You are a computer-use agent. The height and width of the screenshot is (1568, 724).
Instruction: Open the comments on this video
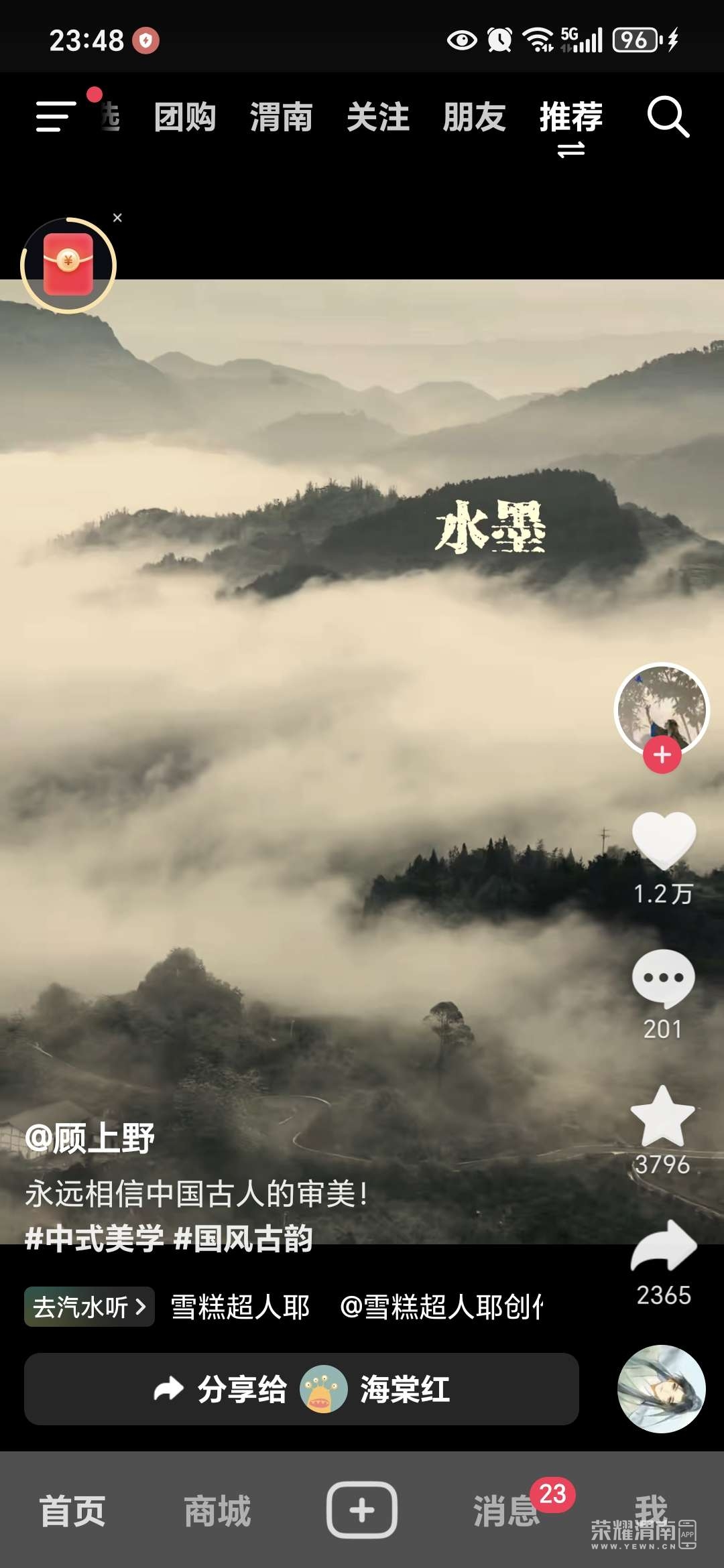(664, 978)
